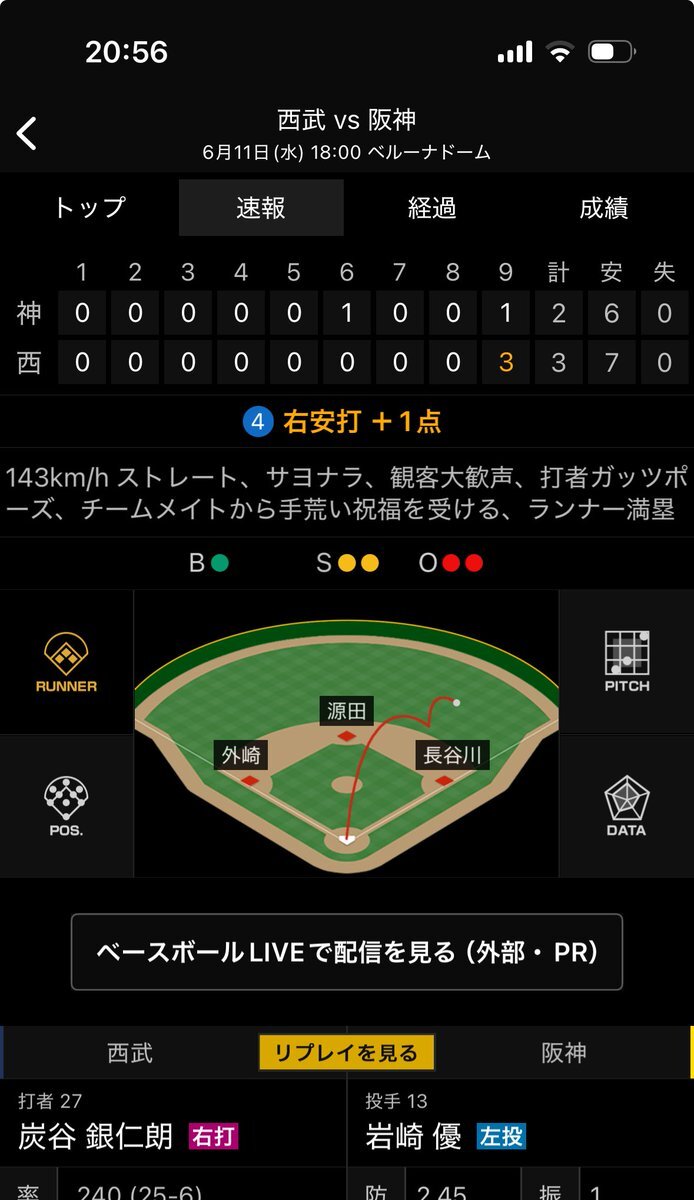
Task: Switch to the 阪神 team tab
Action: tap(564, 1053)
